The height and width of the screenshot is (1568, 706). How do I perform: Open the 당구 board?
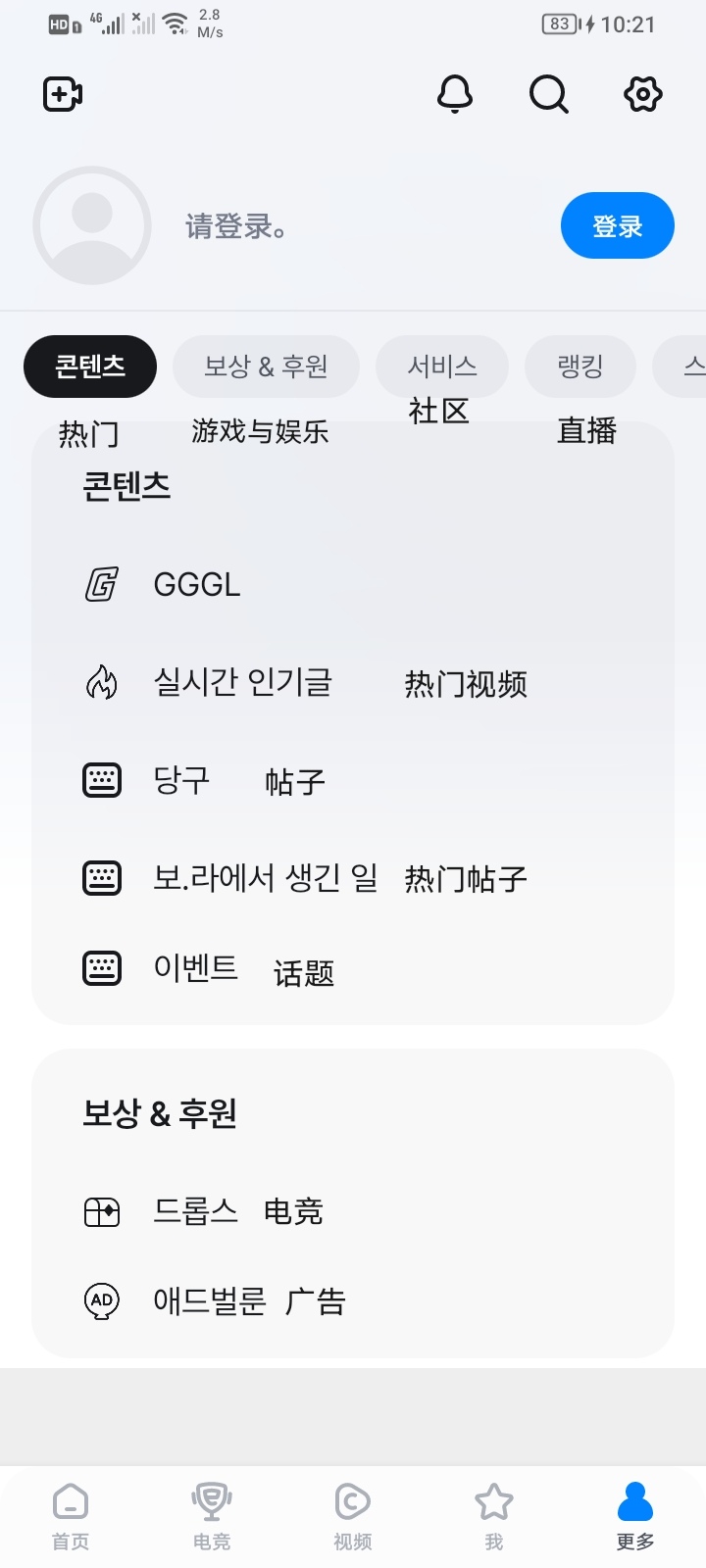181,780
